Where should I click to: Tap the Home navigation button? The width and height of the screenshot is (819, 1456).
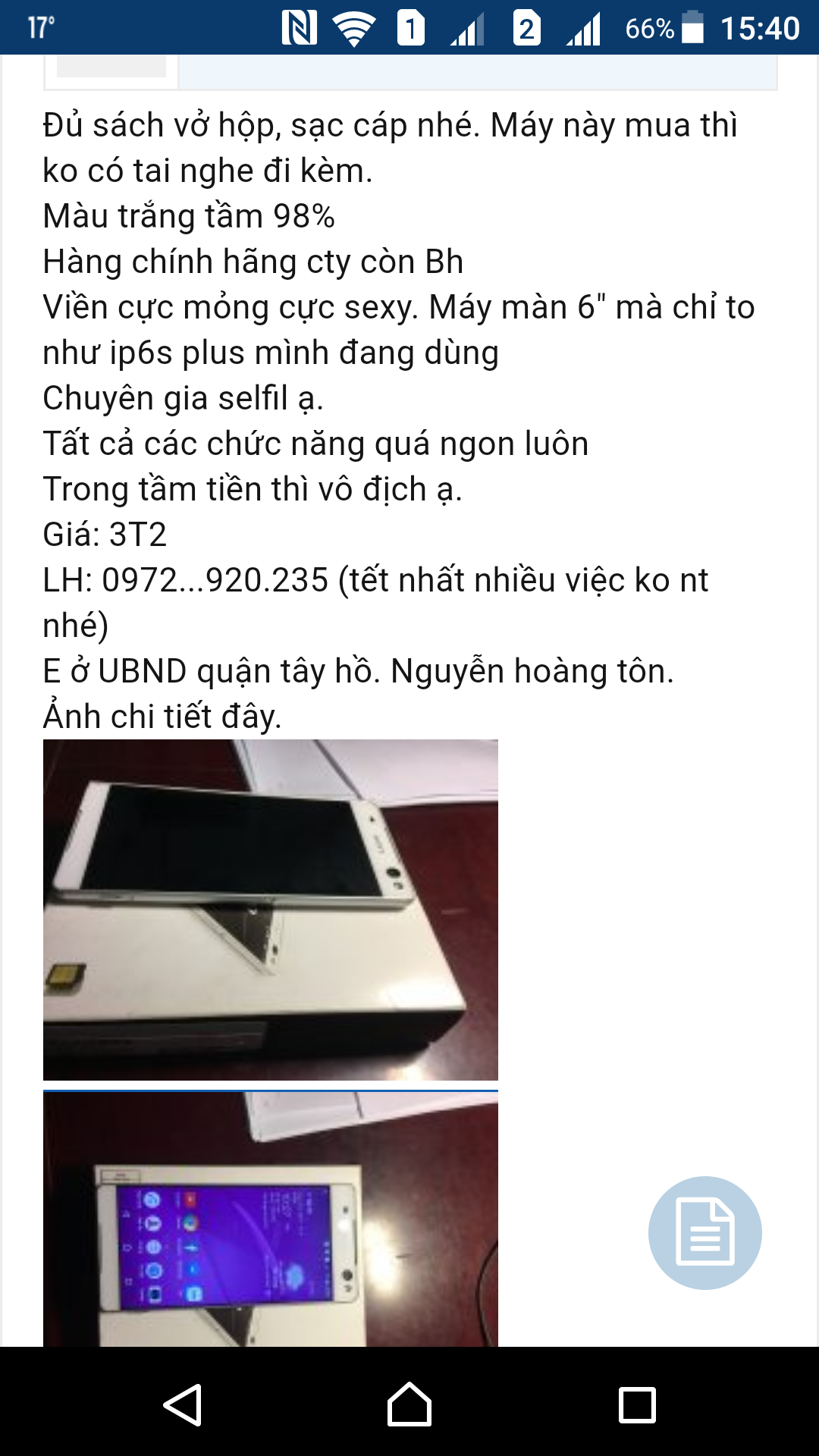point(409,1404)
